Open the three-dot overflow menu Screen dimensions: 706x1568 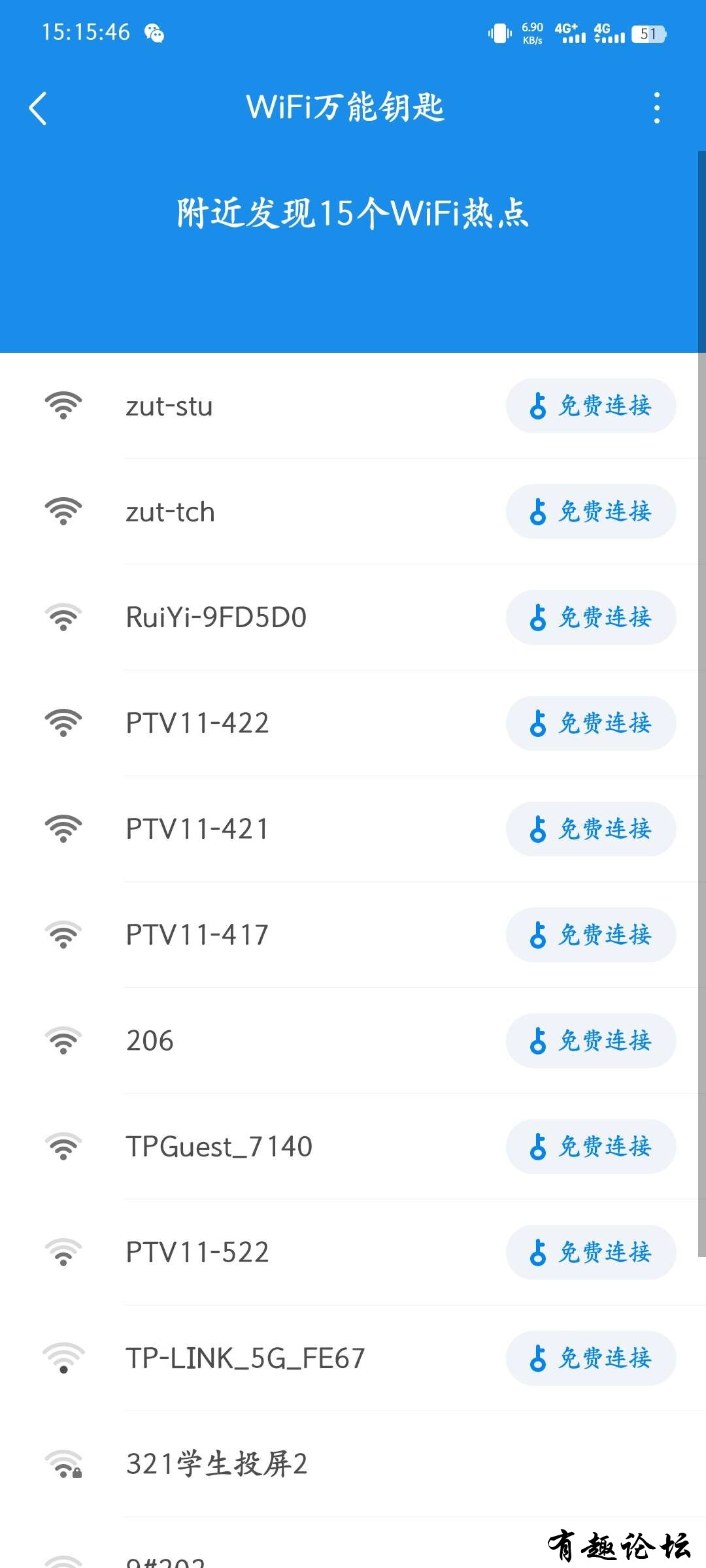(x=656, y=108)
